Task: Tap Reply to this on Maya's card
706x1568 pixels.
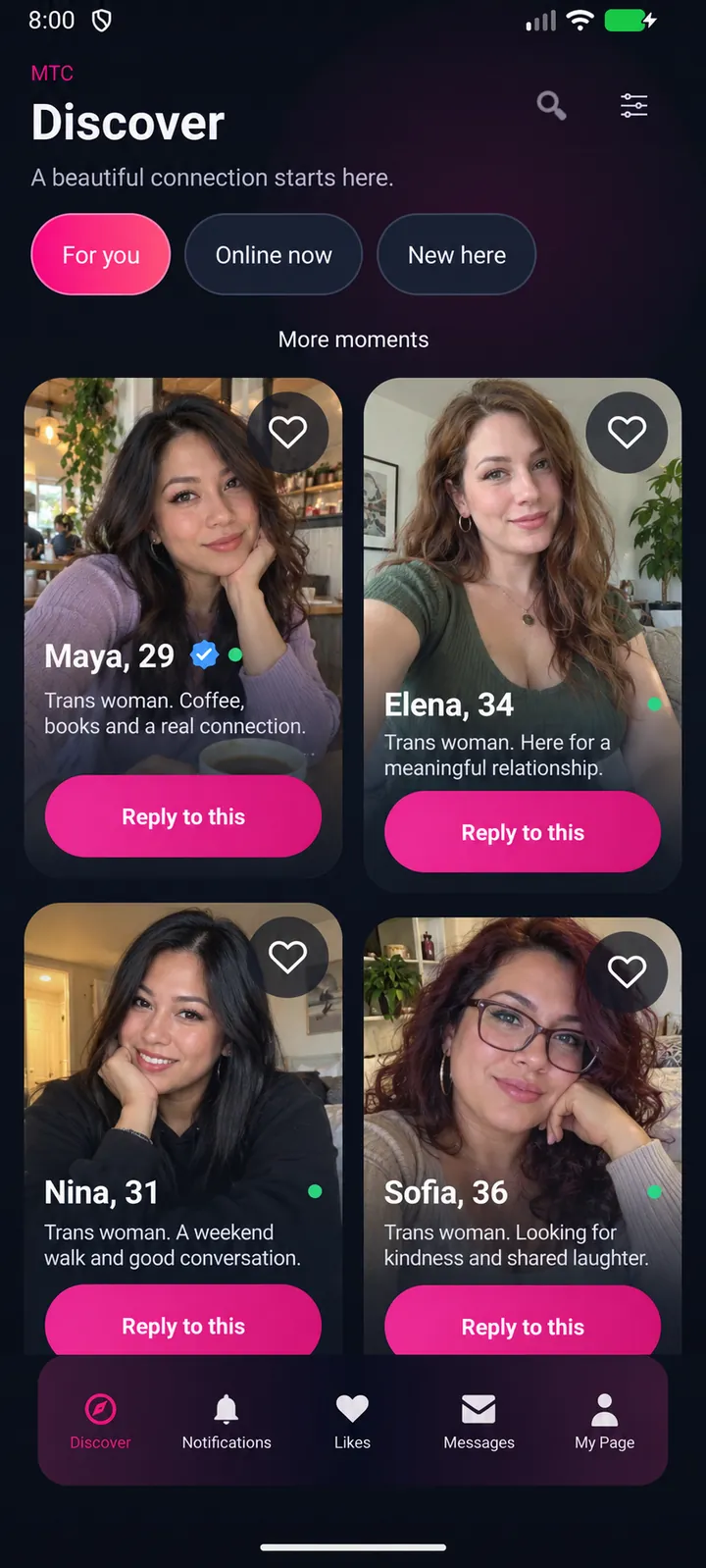Action: 183,816
